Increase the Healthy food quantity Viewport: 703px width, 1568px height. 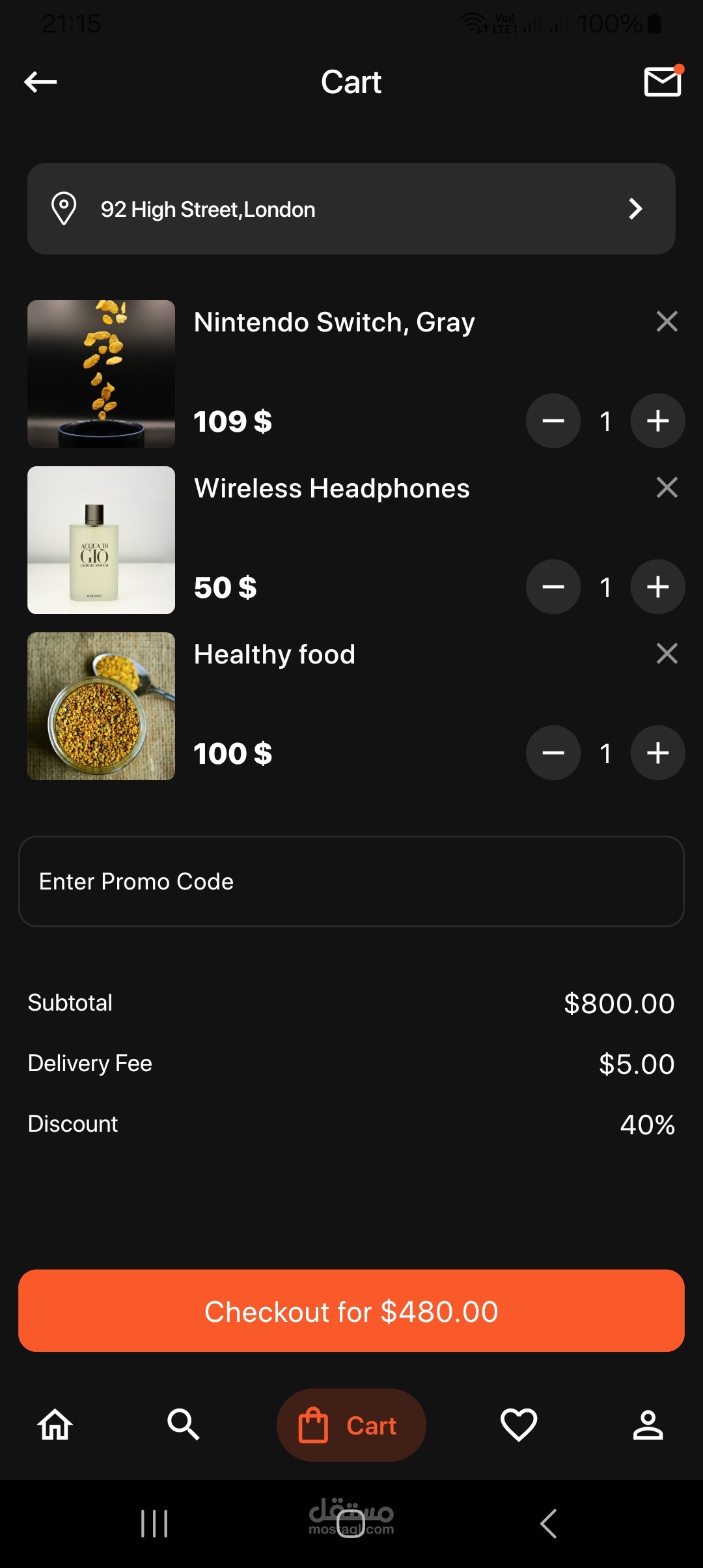[x=658, y=753]
